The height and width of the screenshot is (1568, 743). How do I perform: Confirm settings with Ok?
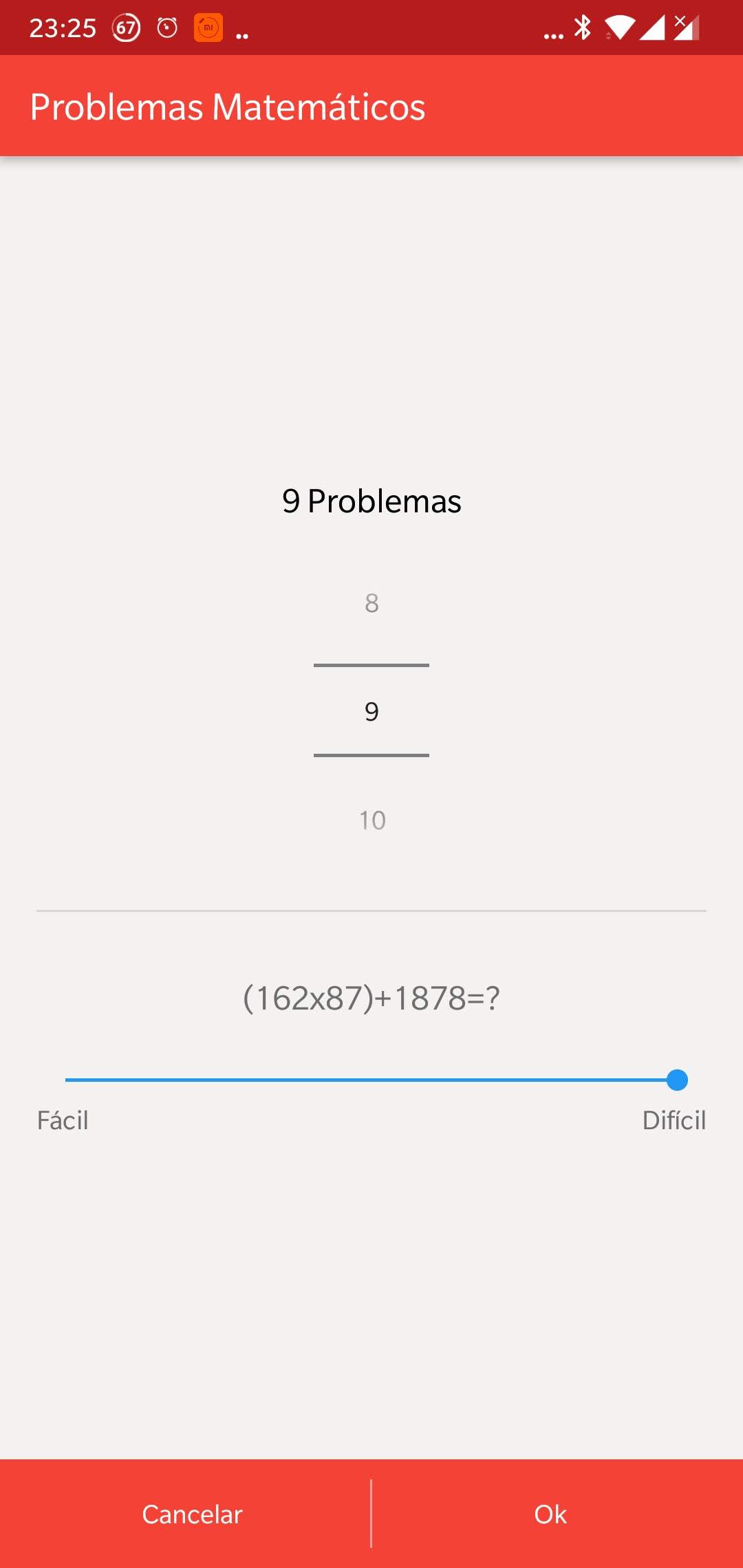click(x=550, y=1514)
